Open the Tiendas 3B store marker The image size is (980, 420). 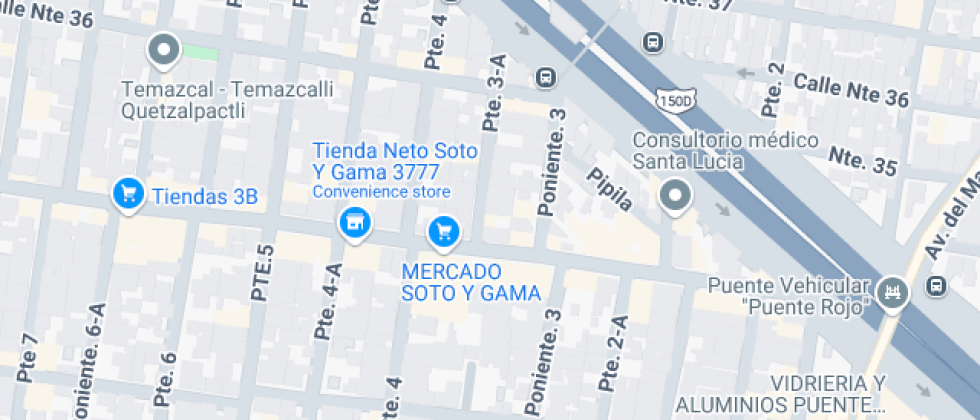tap(127, 194)
